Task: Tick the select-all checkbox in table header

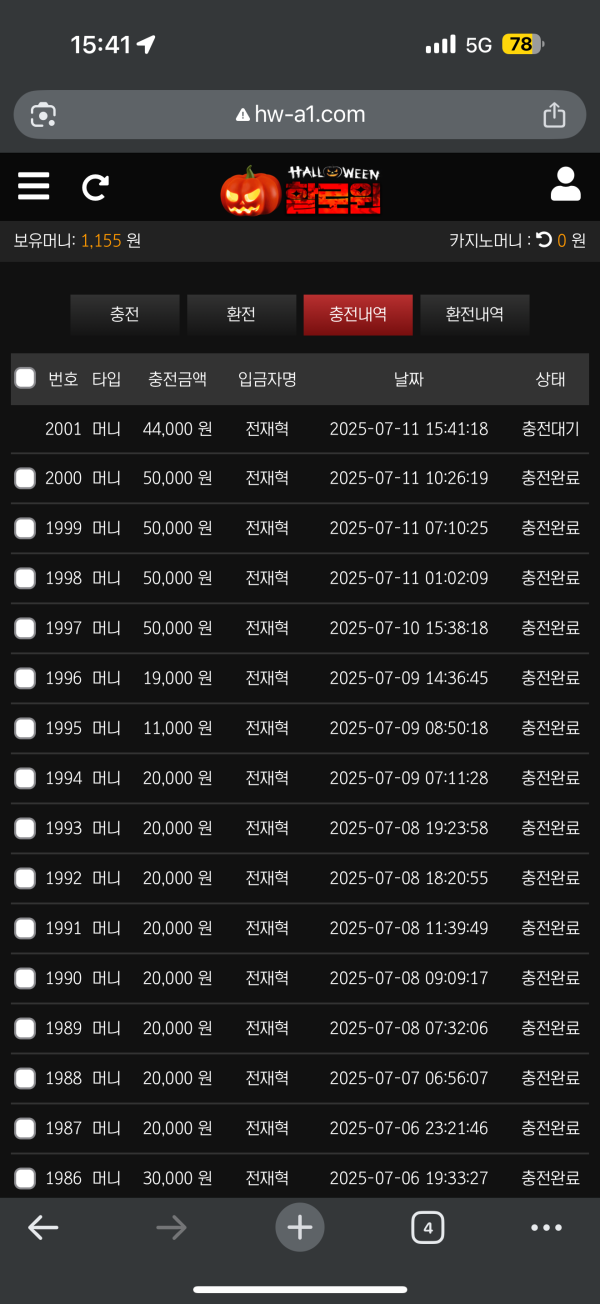Action: click(x=25, y=378)
